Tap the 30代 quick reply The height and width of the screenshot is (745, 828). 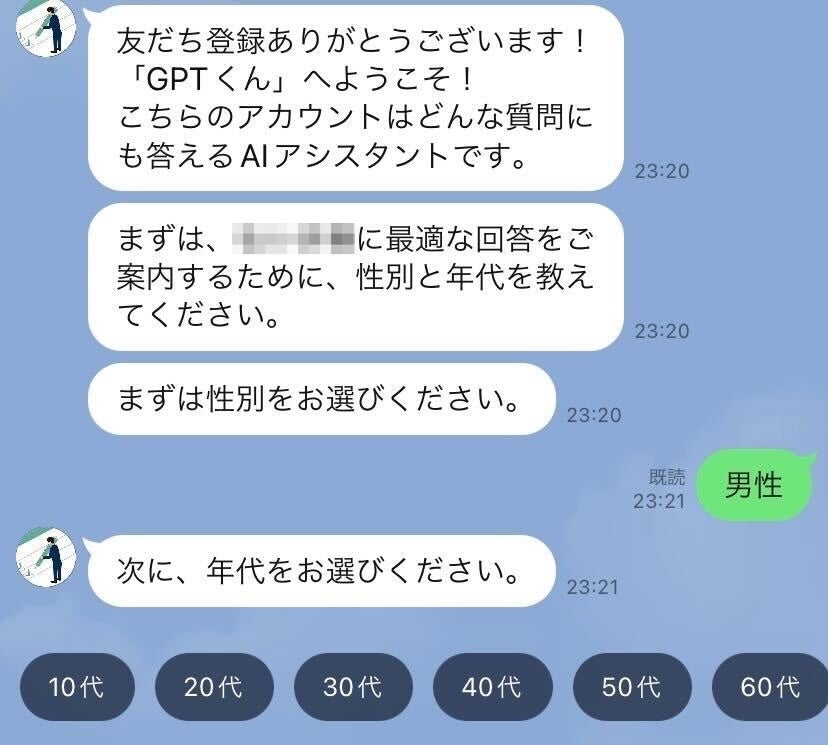[x=352, y=687]
